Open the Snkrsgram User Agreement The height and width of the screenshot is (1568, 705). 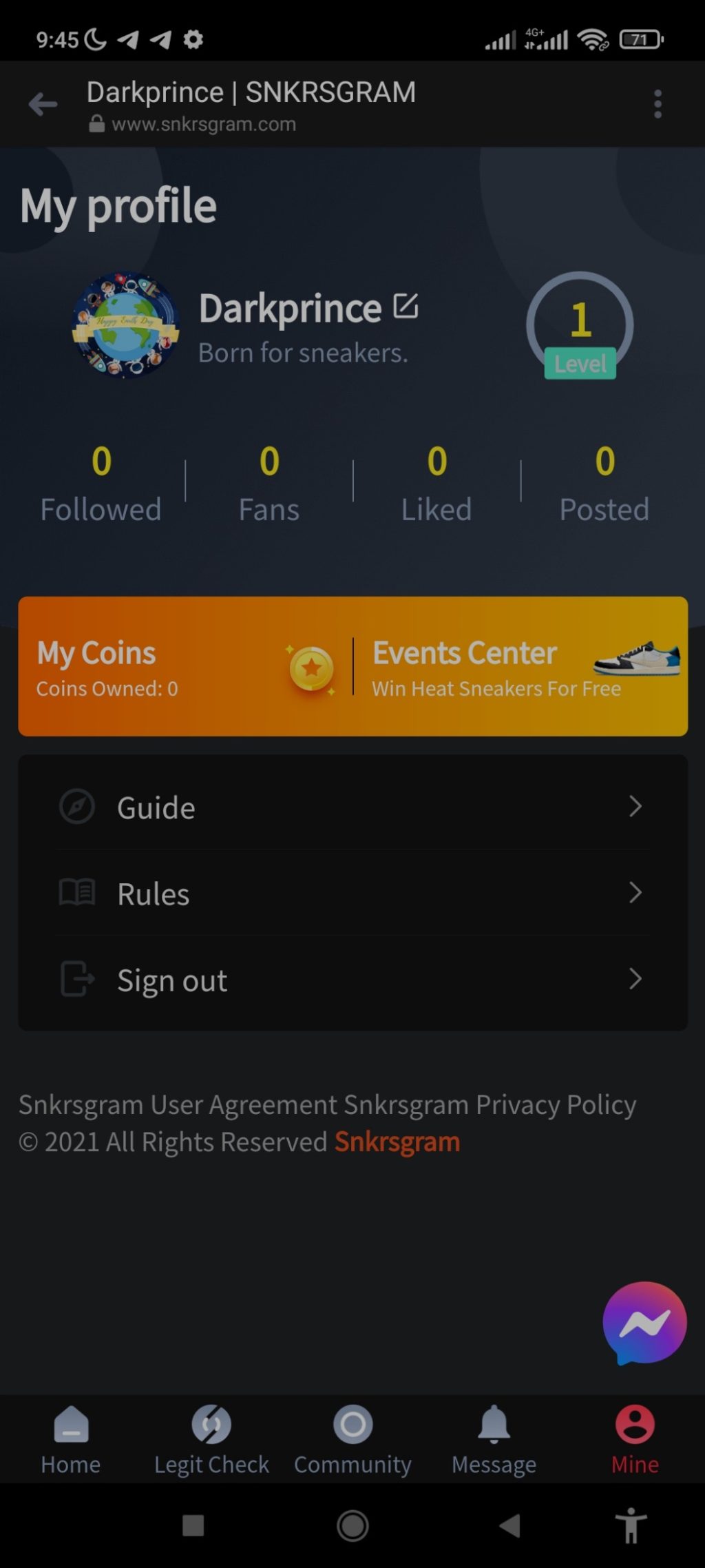click(179, 1105)
